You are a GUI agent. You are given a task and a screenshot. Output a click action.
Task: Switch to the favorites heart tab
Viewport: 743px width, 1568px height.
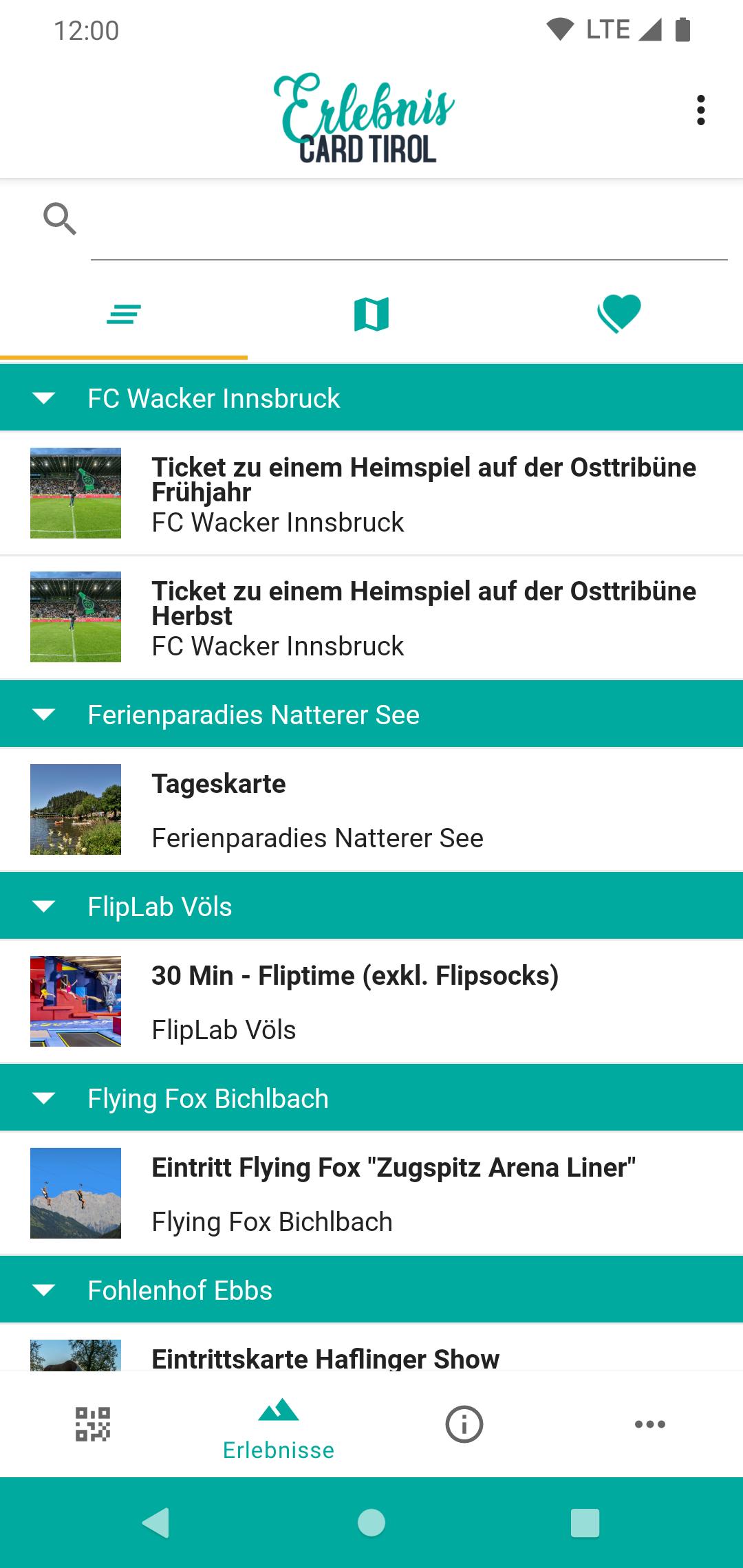[618, 314]
